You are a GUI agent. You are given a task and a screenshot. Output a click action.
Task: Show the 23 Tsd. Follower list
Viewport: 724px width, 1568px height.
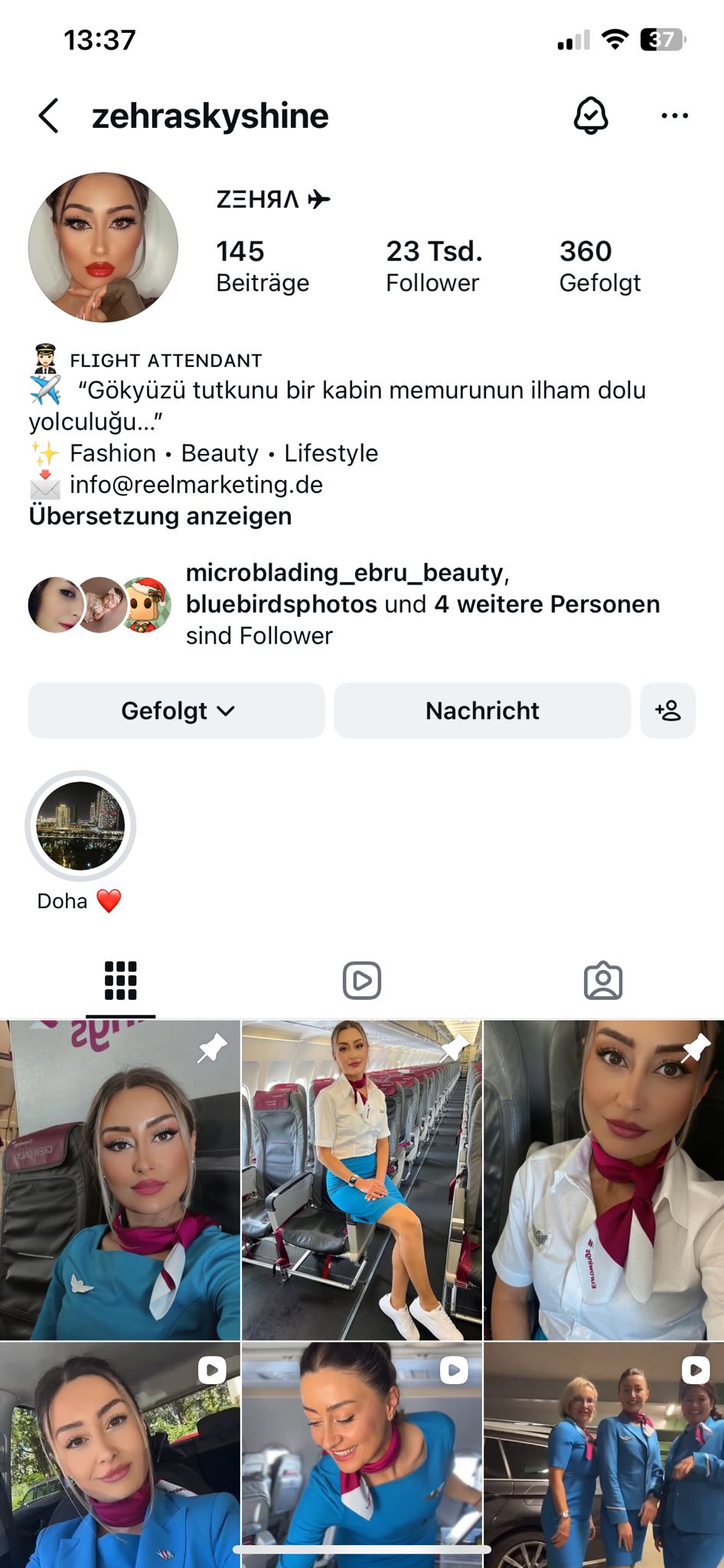[433, 266]
